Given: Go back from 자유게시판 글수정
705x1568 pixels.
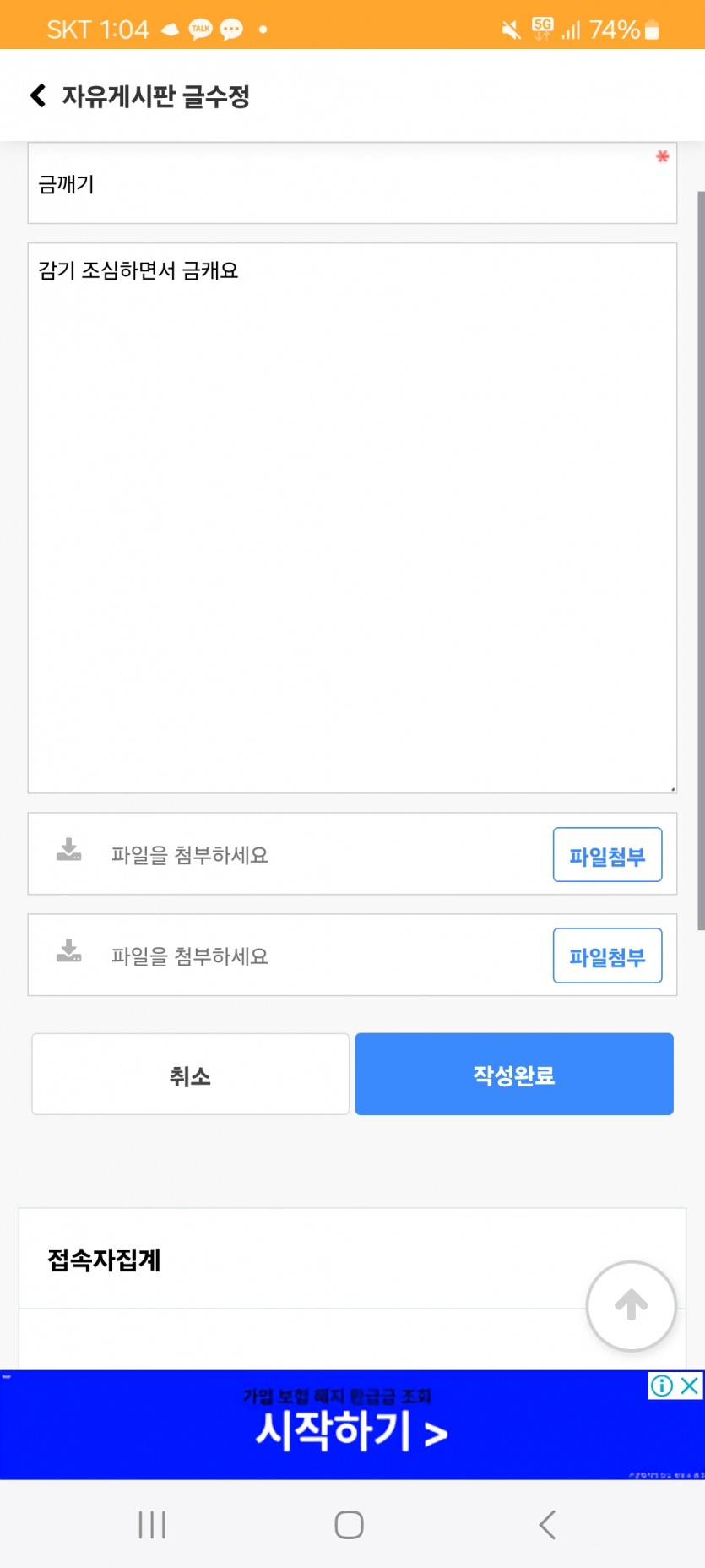Looking at the screenshot, I should pos(37,95).
